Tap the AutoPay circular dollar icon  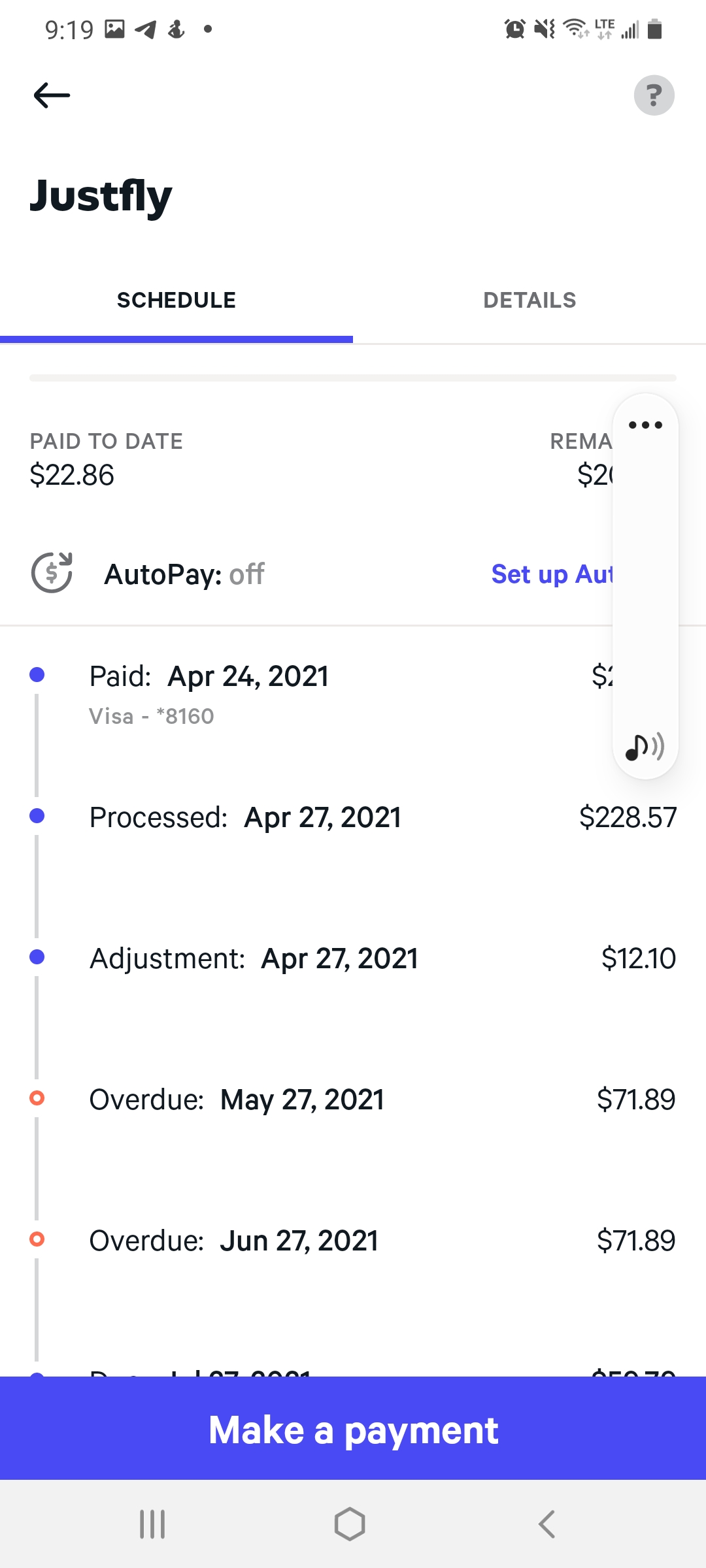(52, 574)
